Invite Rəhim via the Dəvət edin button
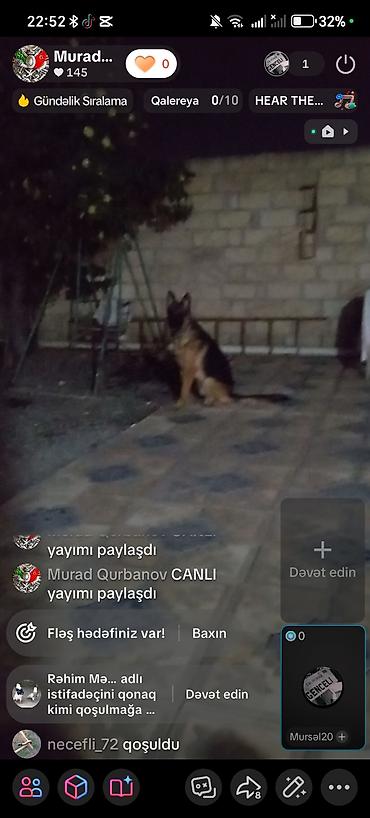Screen dimensions: 370x818 [217, 694]
